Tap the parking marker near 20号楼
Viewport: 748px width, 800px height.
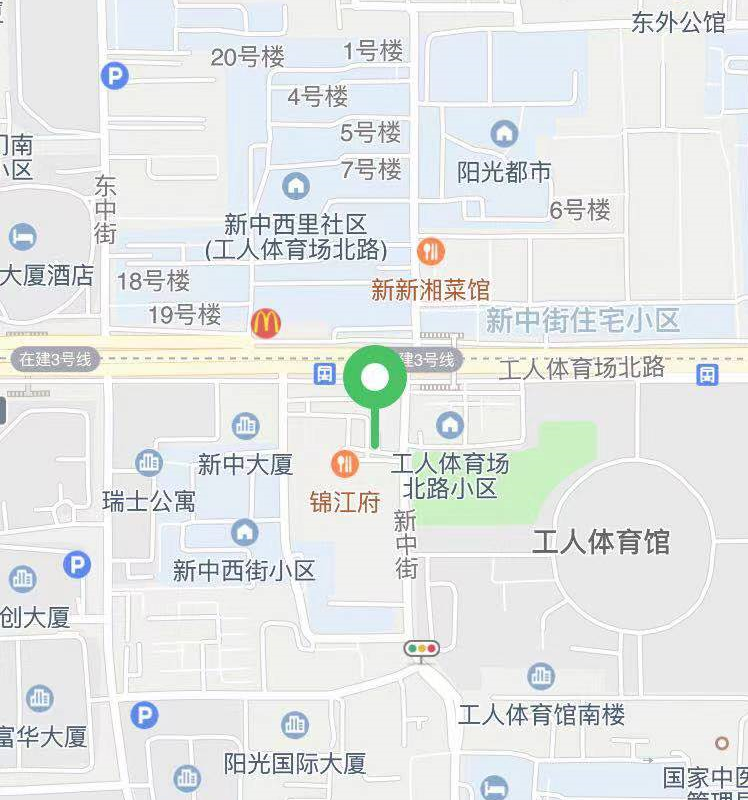[x=117, y=74]
